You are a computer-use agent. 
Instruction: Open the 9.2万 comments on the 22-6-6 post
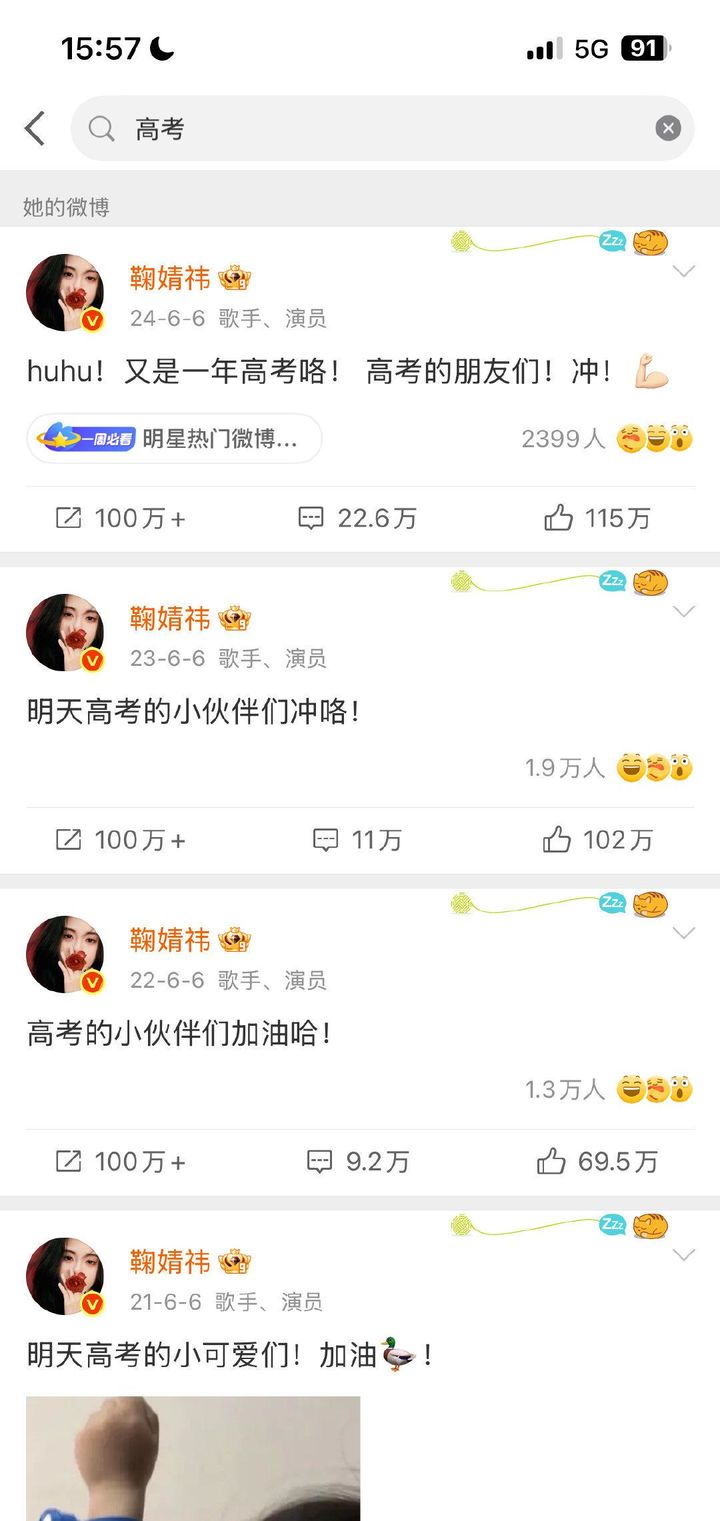358,1161
